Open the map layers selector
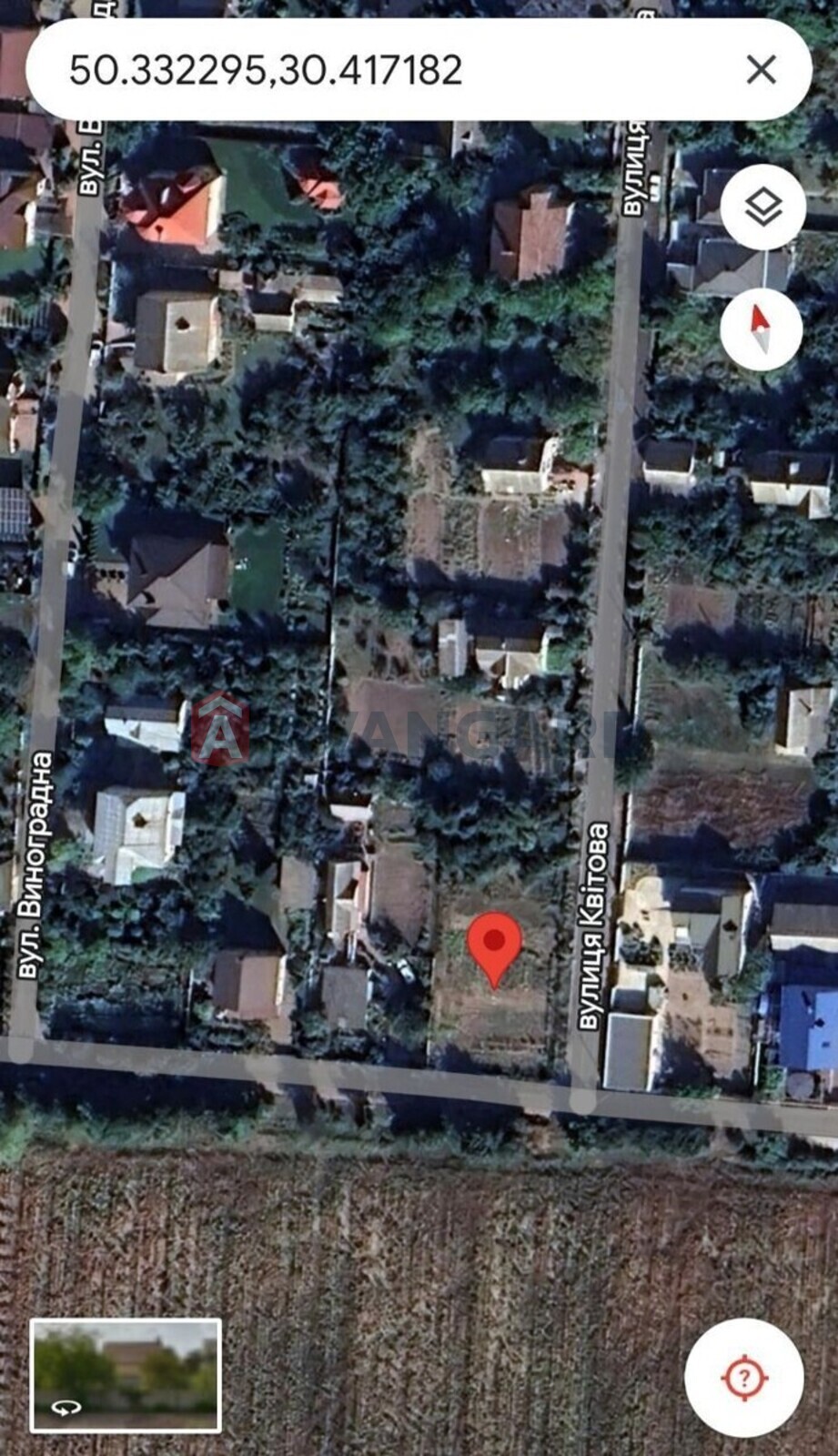 [762, 207]
